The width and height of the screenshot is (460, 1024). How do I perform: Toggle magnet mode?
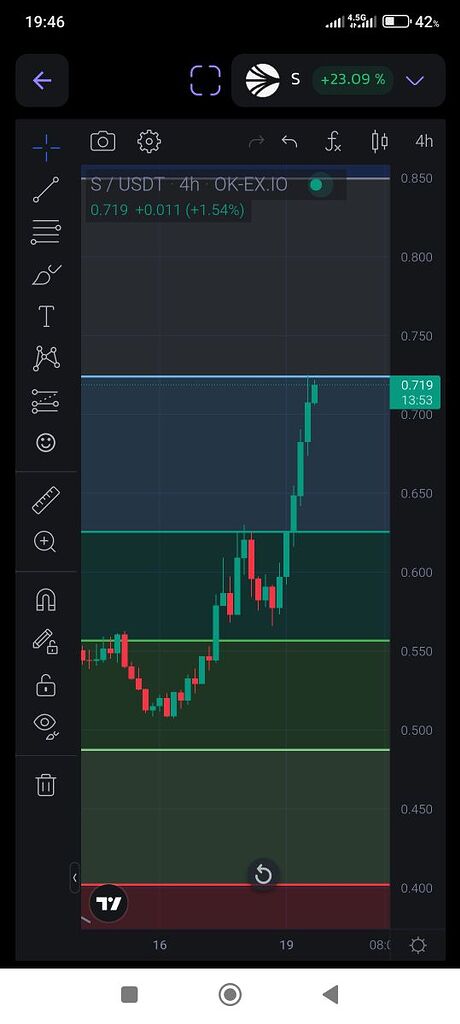pyautogui.click(x=46, y=600)
